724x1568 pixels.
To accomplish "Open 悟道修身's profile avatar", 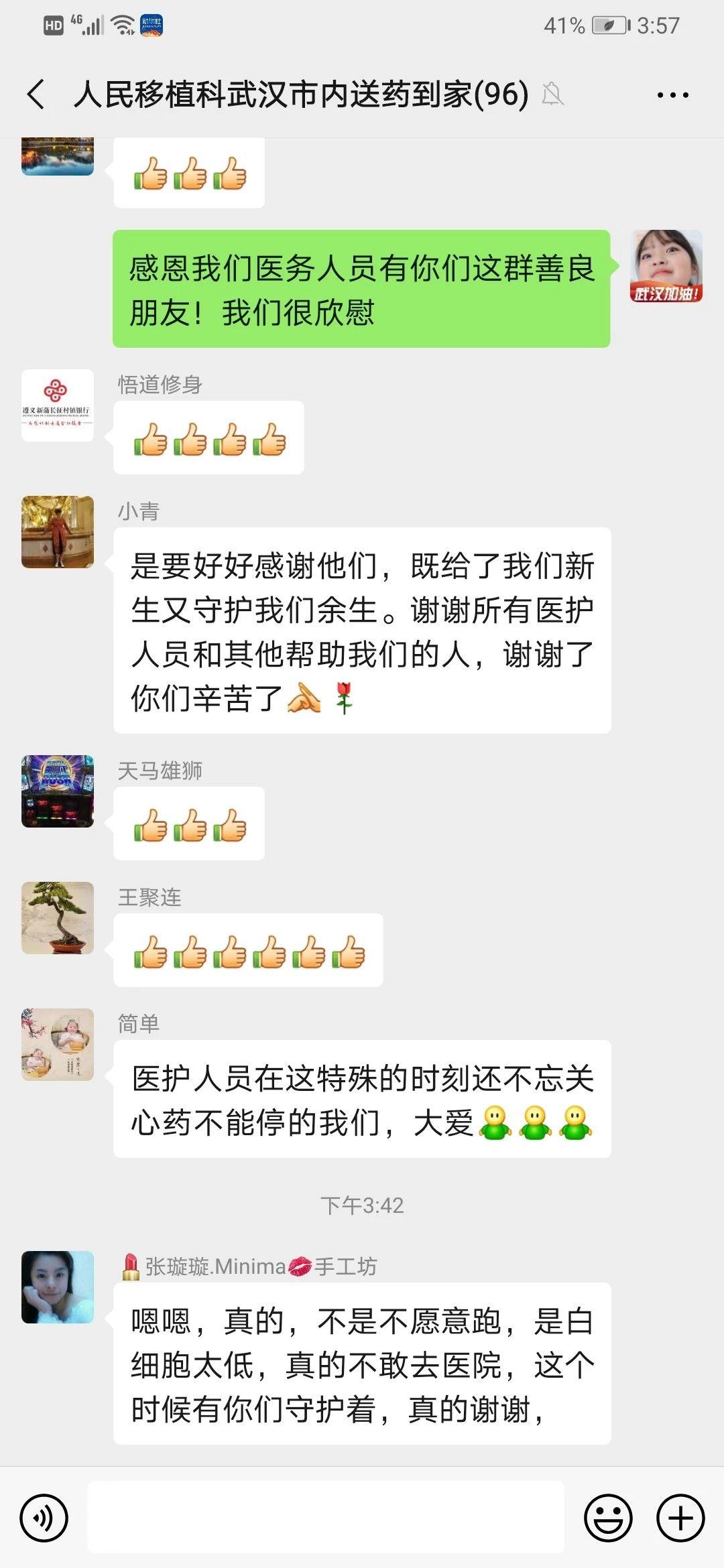I will tap(58, 405).
